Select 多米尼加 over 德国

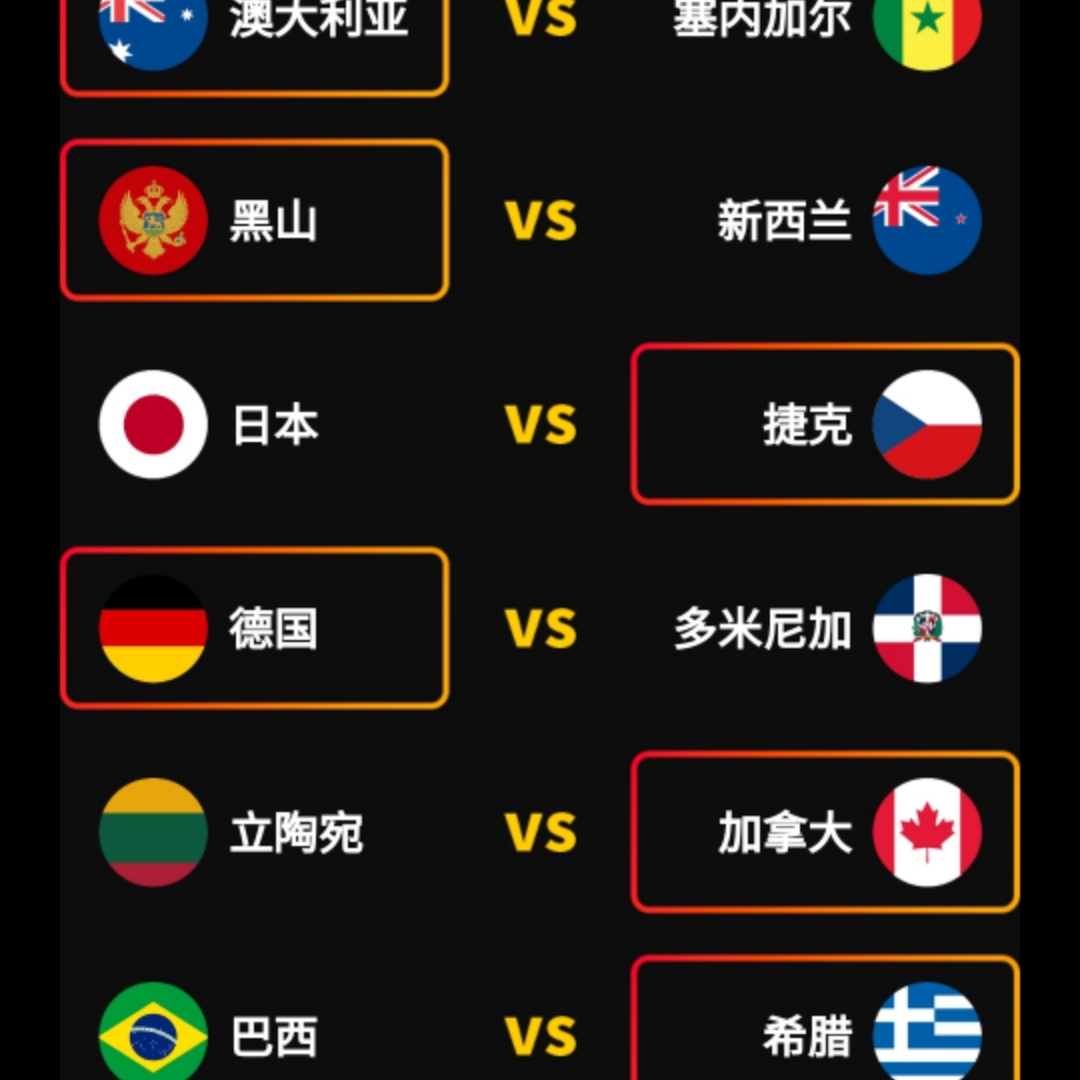825,628
